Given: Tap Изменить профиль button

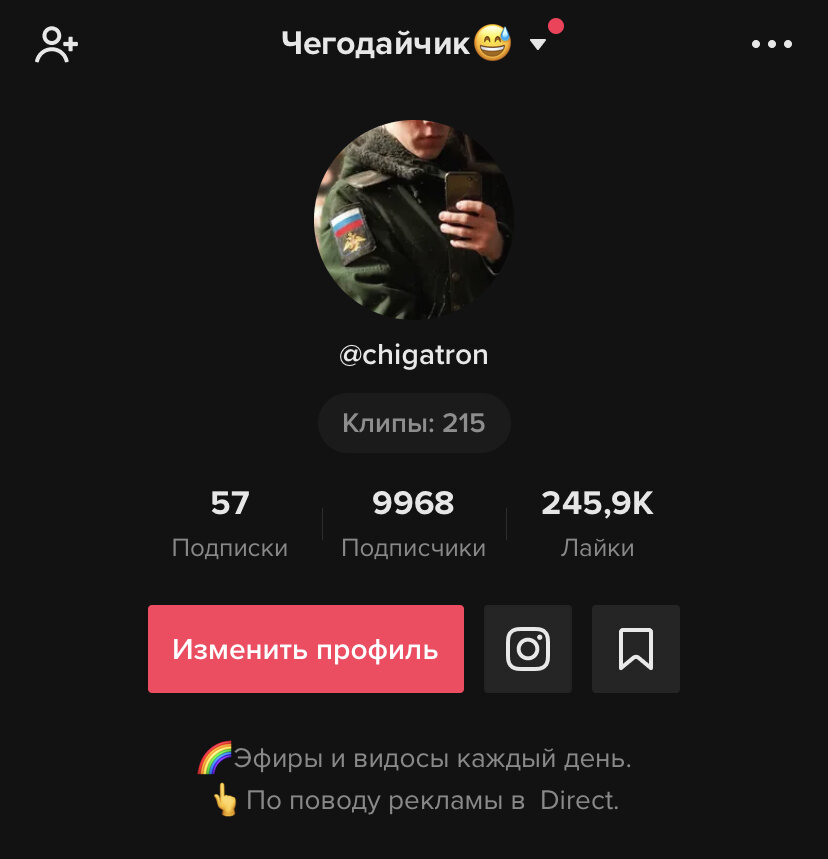Looking at the screenshot, I should pos(305,649).
